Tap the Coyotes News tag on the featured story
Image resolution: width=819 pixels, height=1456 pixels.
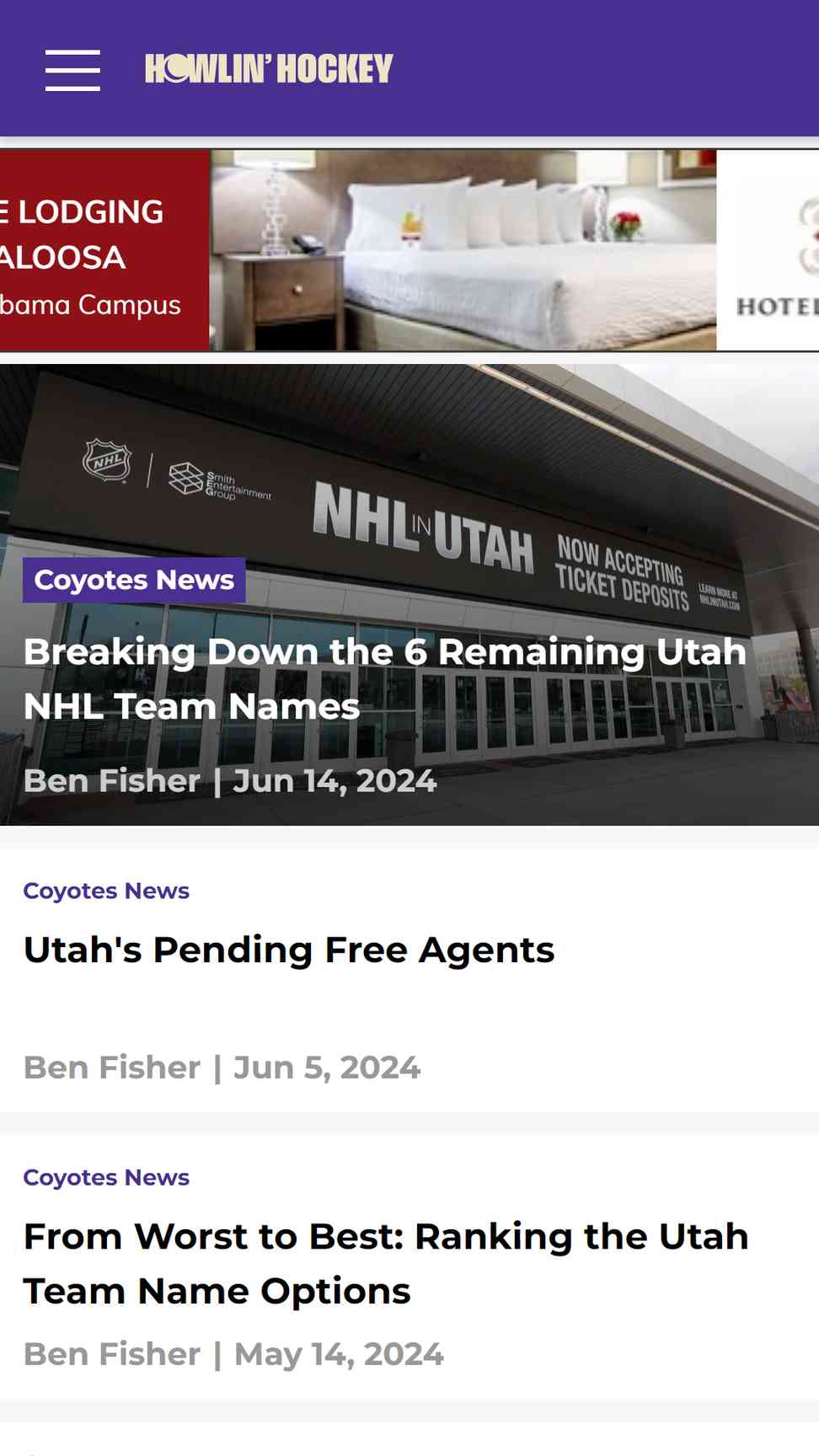tap(134, 580)
